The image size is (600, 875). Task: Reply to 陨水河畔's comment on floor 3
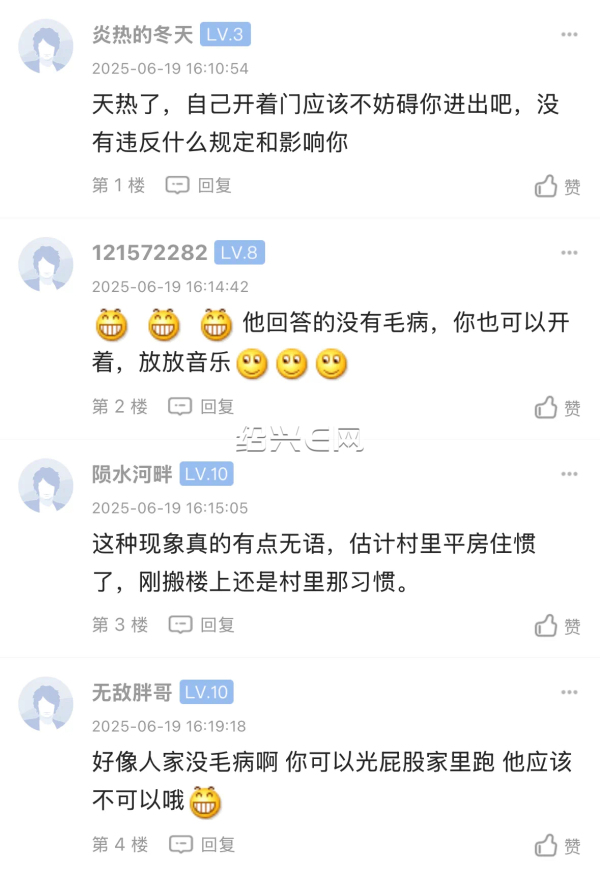[201, 625]
